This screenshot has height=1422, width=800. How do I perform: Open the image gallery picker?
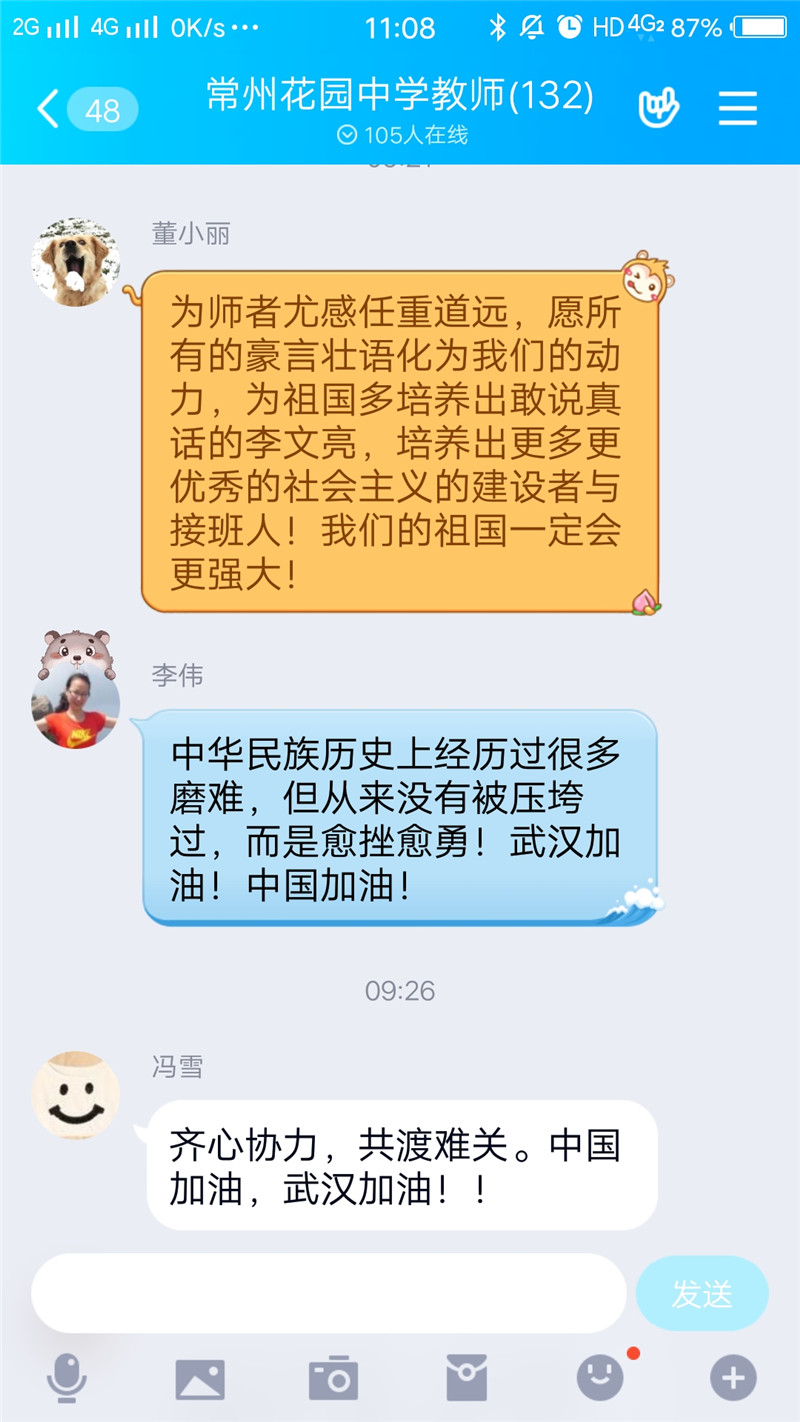point(200,1379)
